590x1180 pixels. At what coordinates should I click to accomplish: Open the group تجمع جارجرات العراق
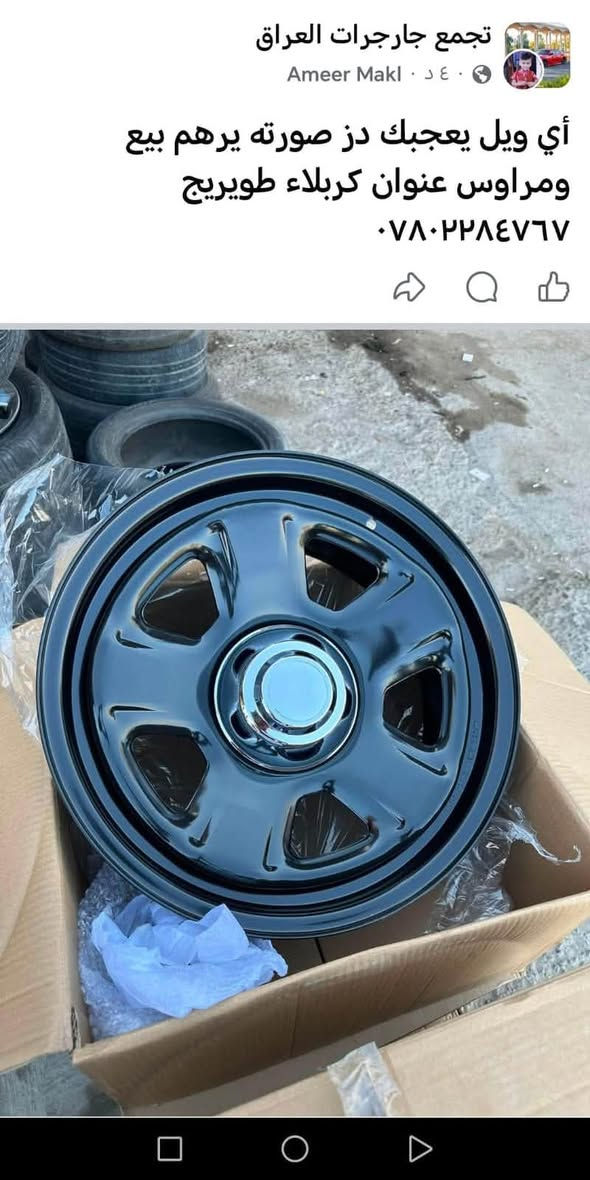373,36
